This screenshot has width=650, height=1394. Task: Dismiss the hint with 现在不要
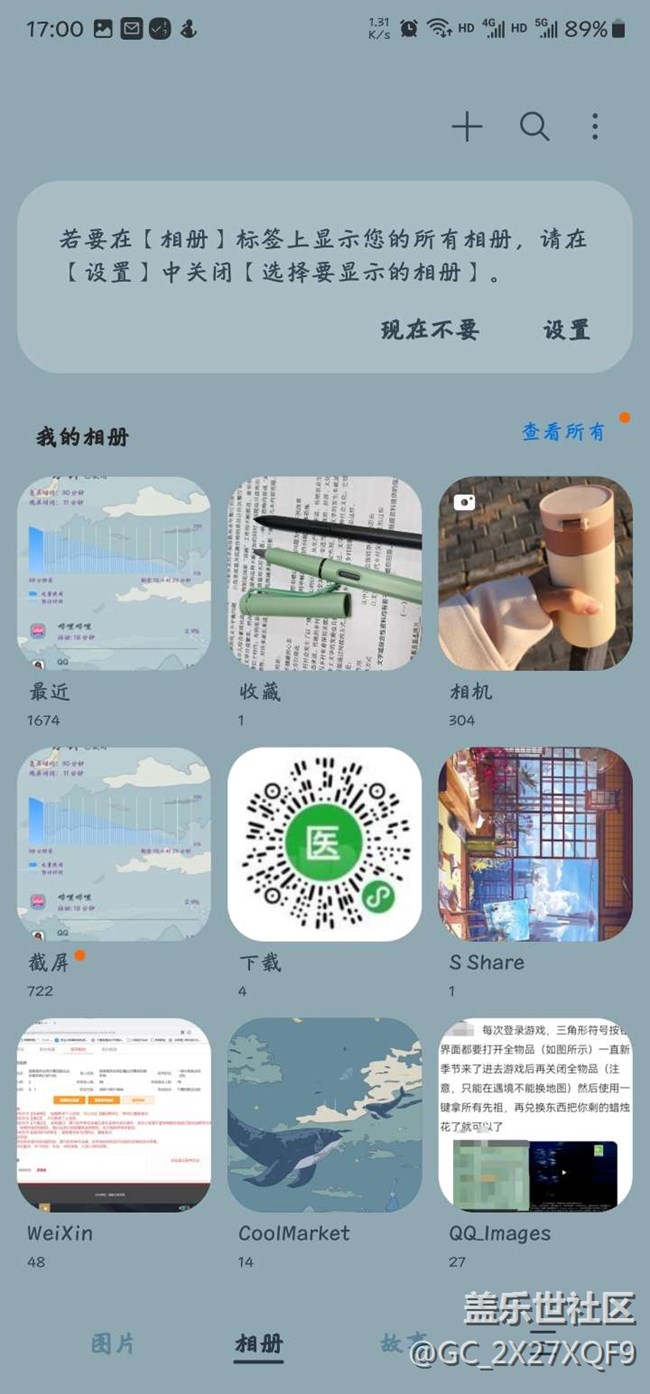point(430,330)
